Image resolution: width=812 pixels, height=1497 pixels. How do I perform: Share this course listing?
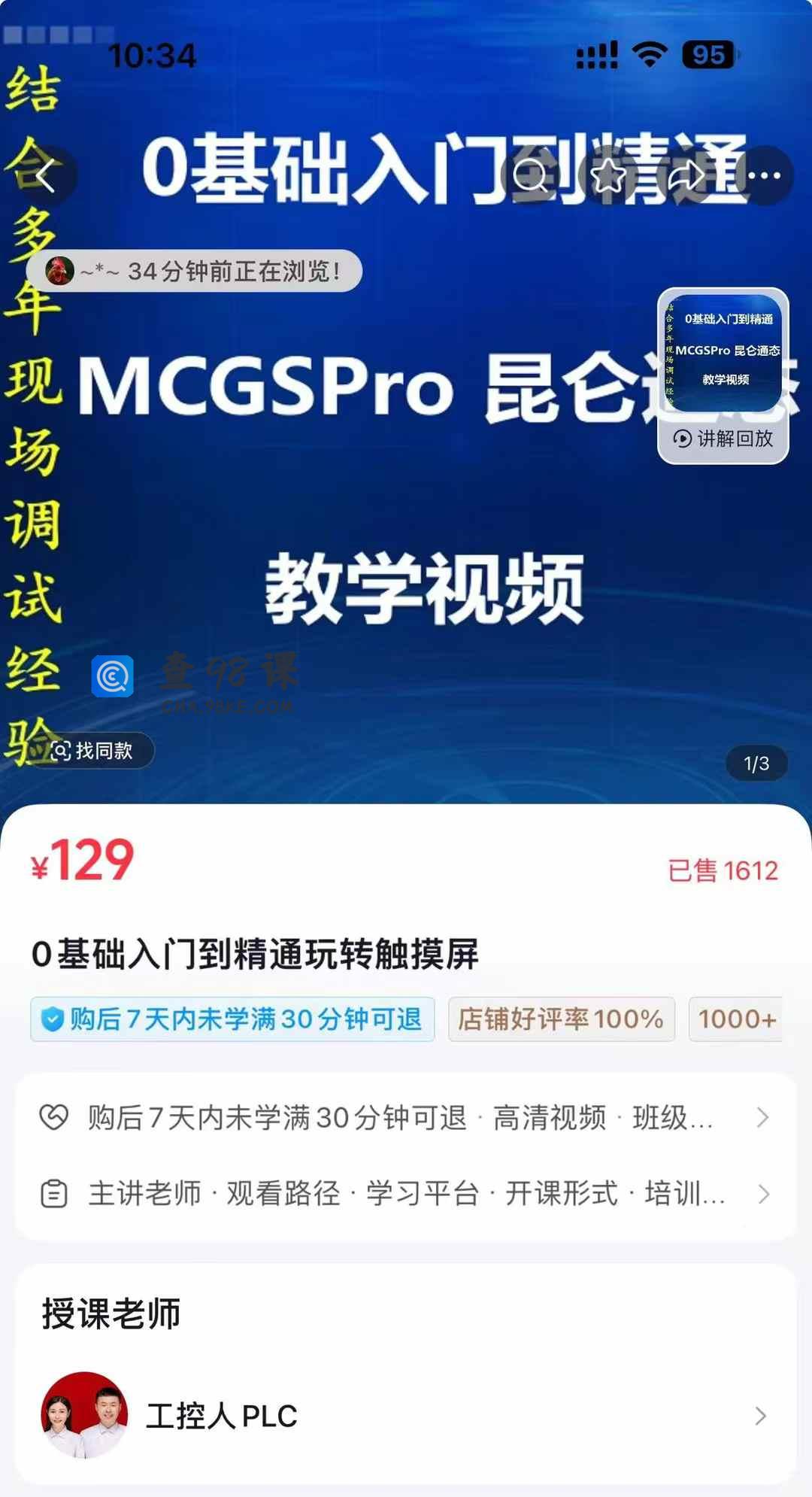[x=686, y=175]
